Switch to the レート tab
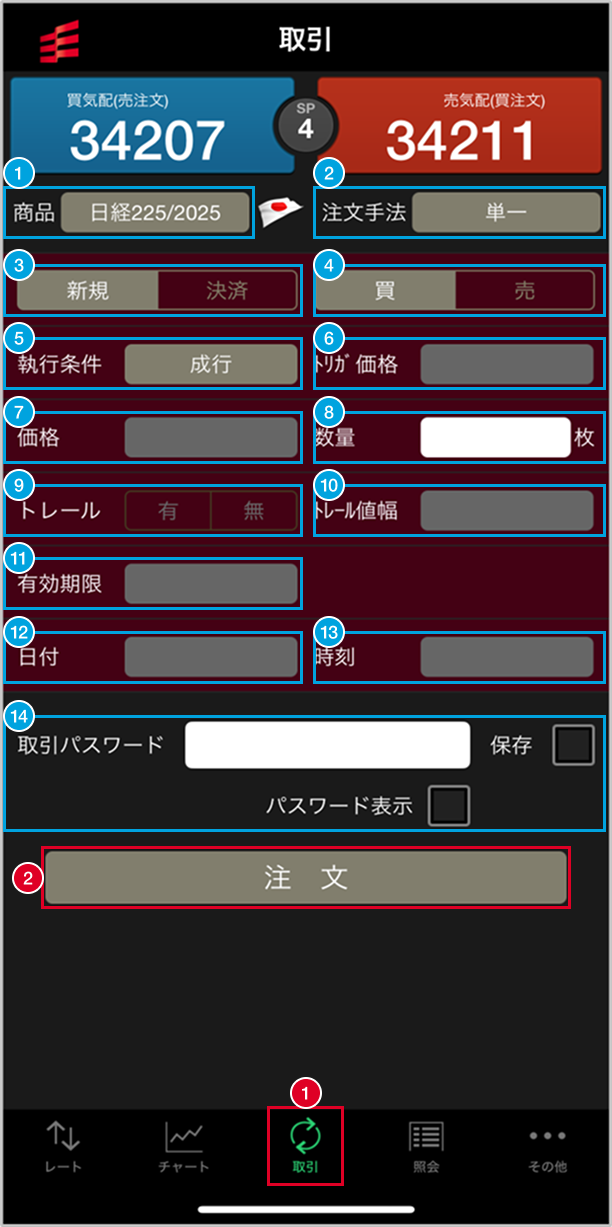 (x=64, y=1147)
